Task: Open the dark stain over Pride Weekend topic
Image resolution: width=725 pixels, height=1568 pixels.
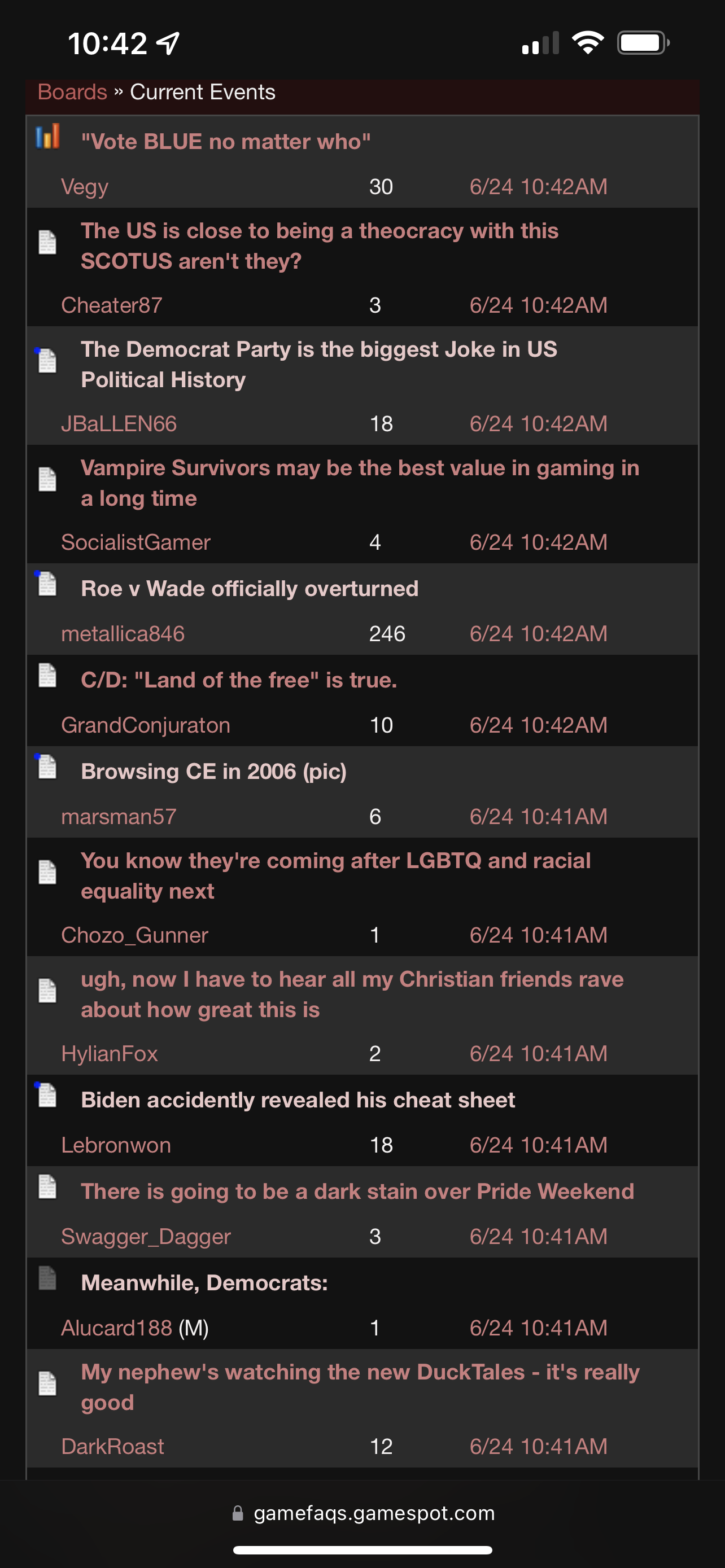Action: pos(357,1191)
